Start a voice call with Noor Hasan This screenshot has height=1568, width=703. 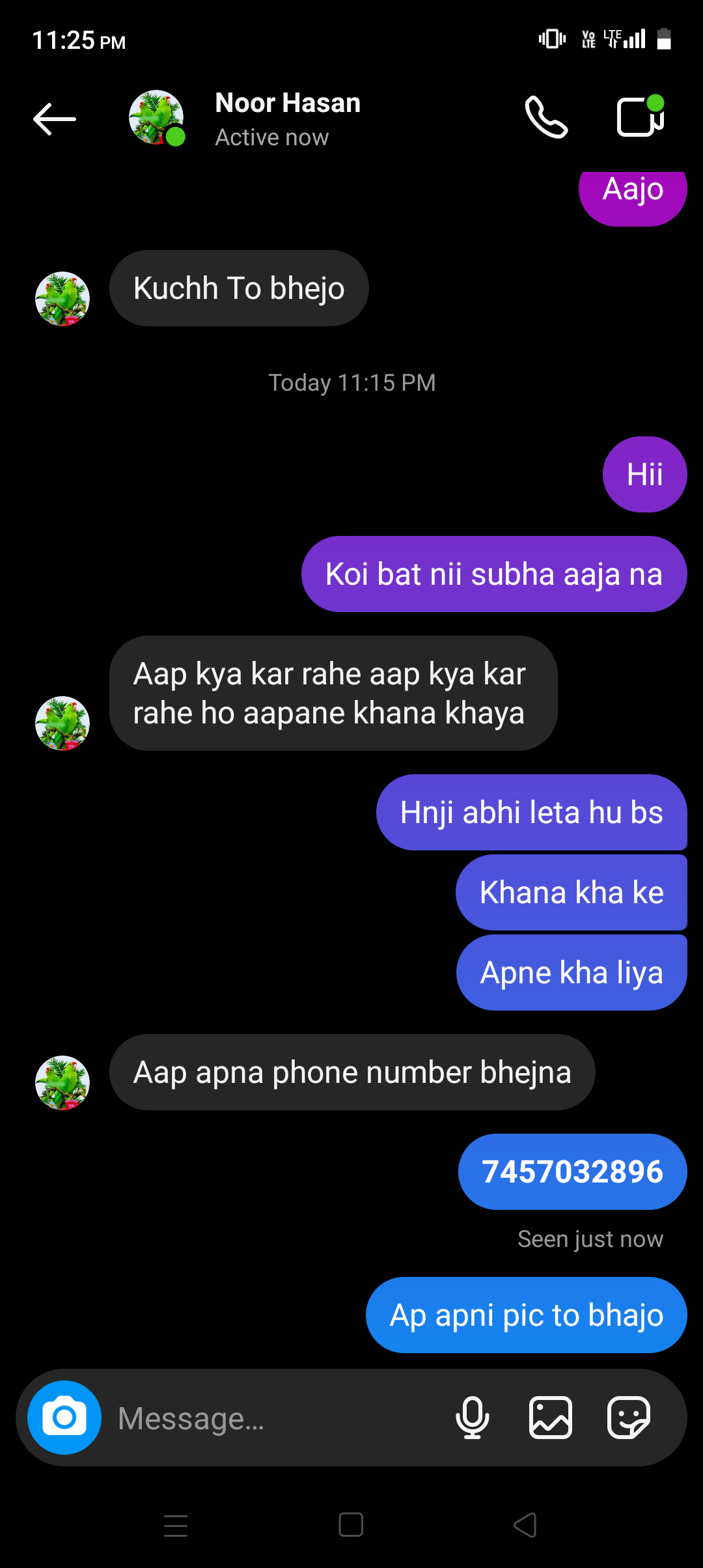pyautogui.click(x=547, y=118)
